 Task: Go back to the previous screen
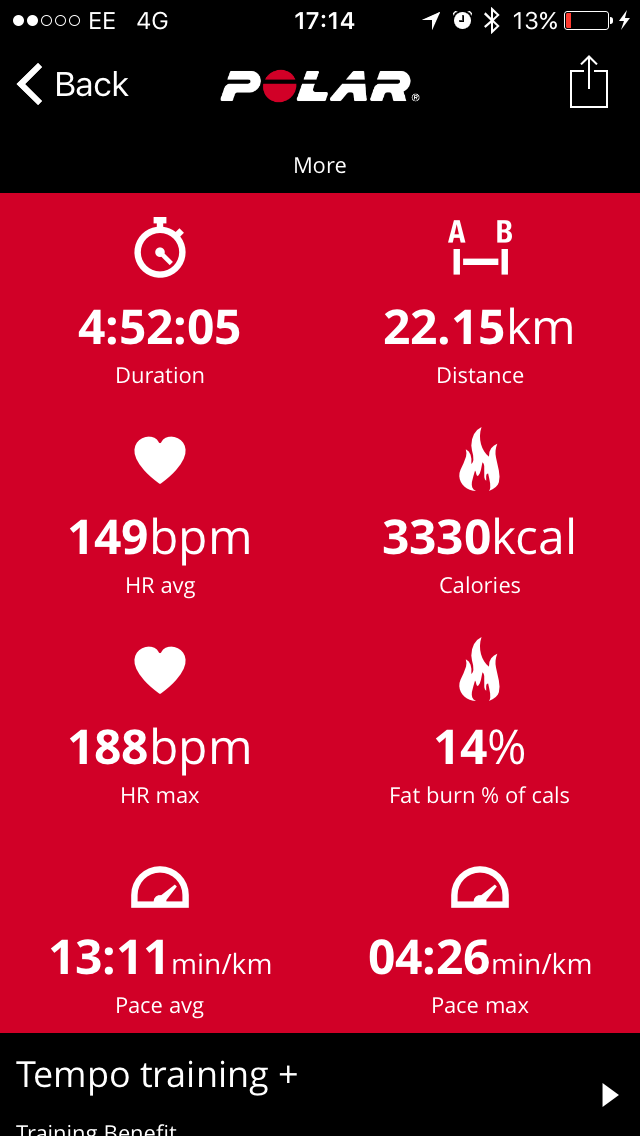coord(72,85)
